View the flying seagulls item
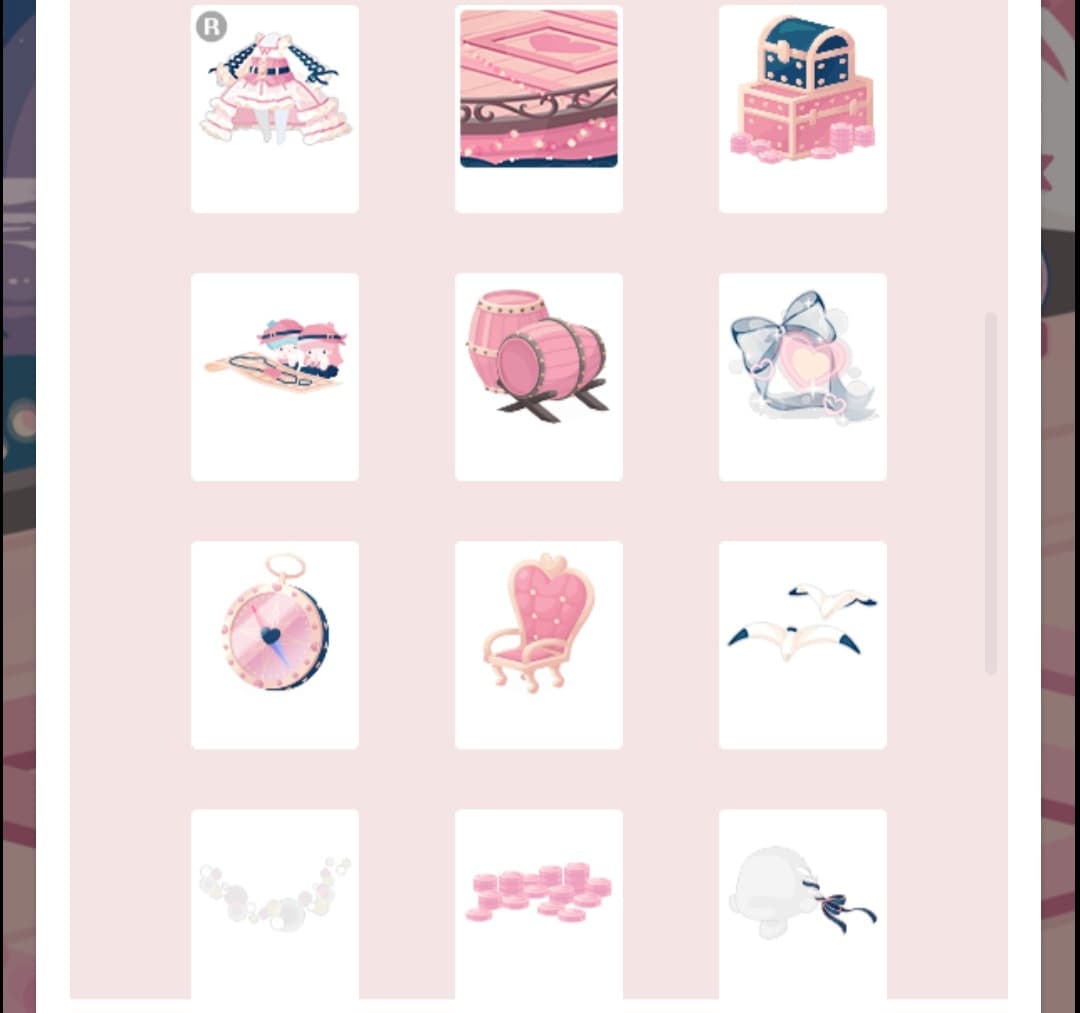Viewport: 1080px width, 1013px height. (x=802, y=644)
